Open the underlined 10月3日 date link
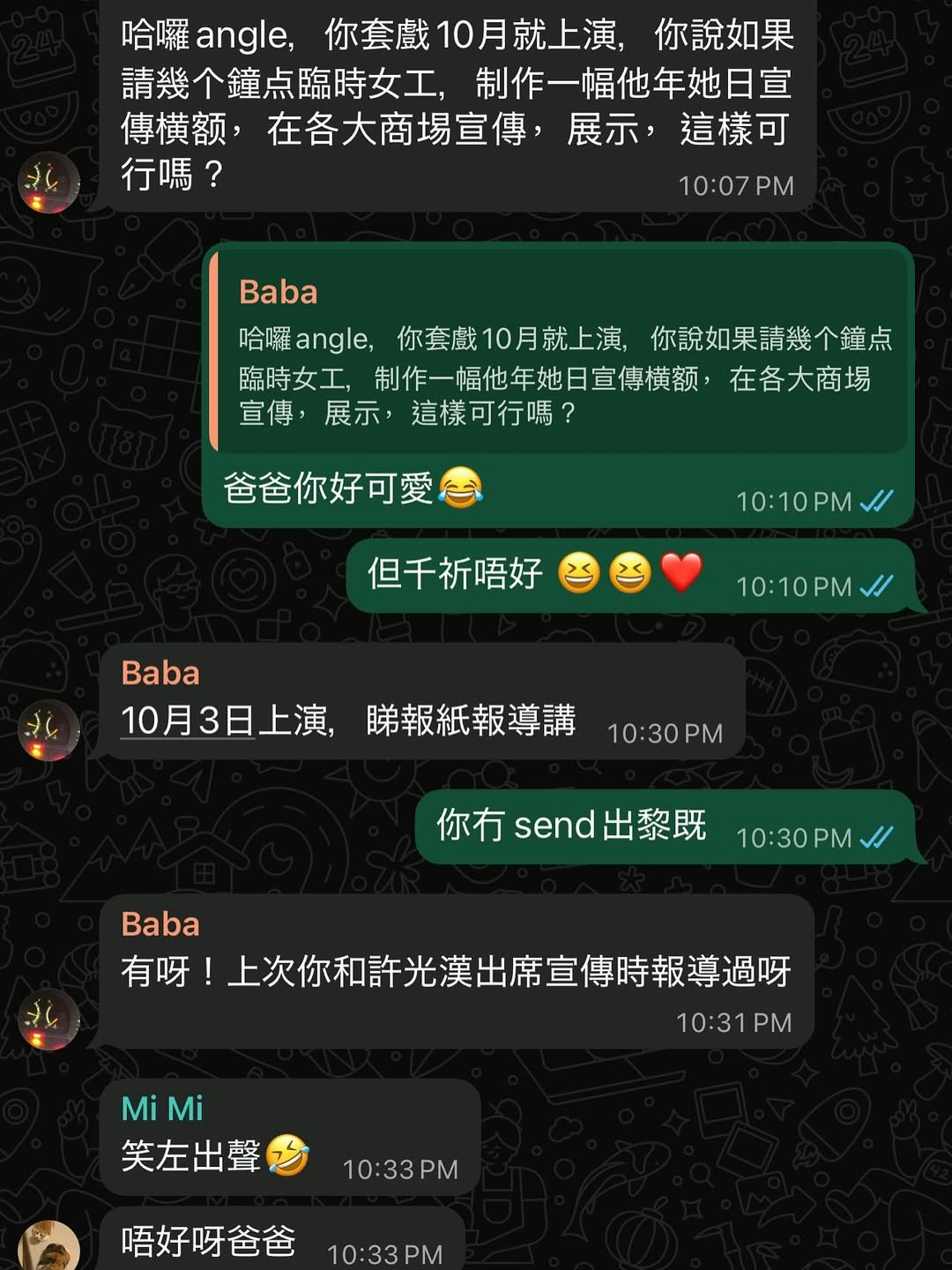 (187, 721)
